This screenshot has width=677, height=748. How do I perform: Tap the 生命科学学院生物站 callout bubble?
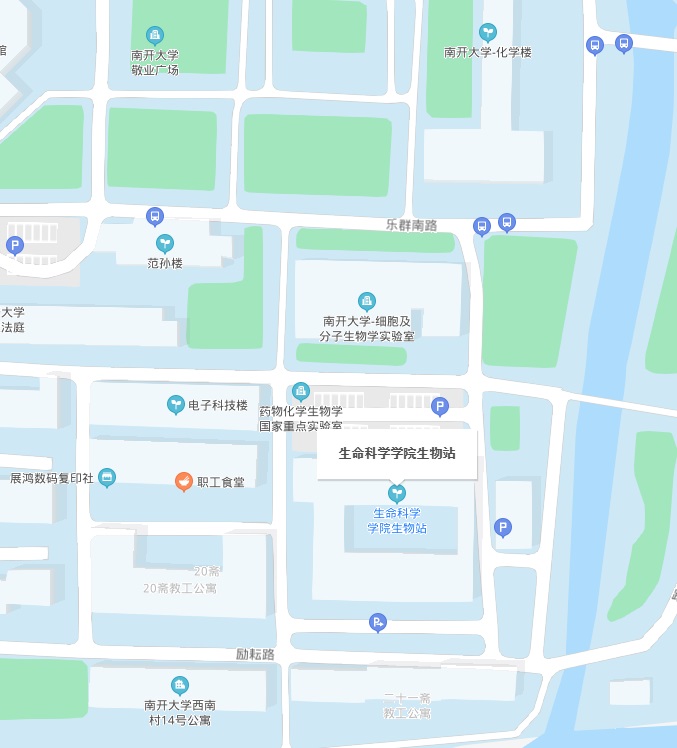tap(397, 454)
